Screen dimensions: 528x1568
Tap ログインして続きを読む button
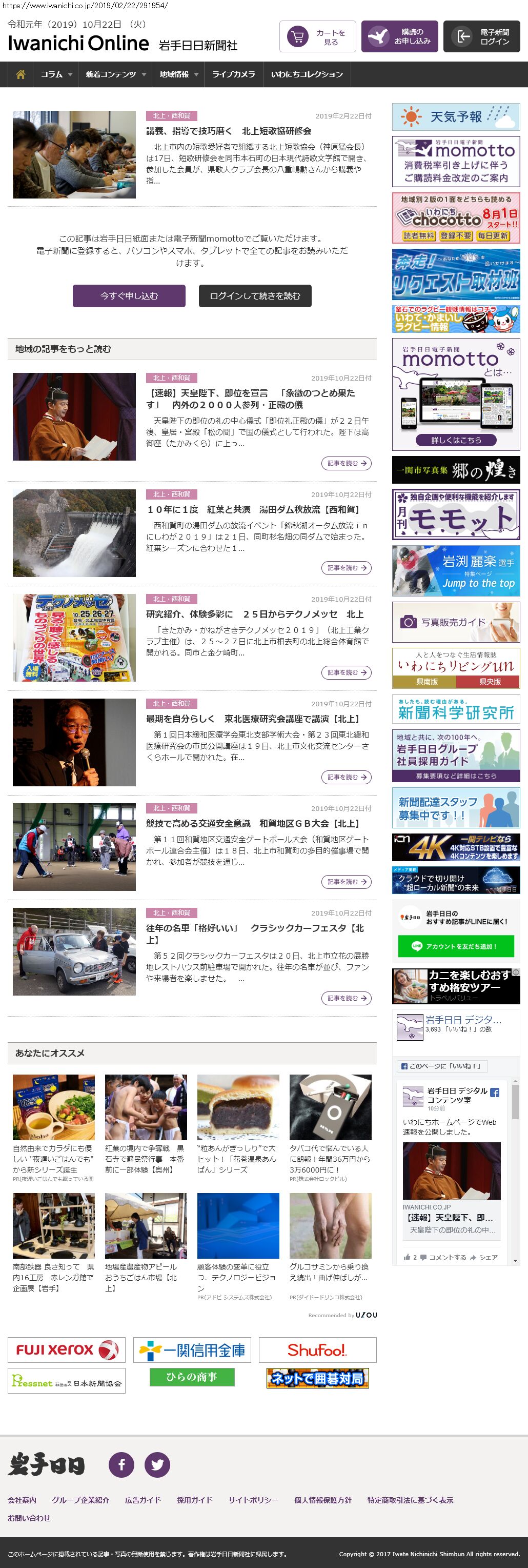[255, 296]
